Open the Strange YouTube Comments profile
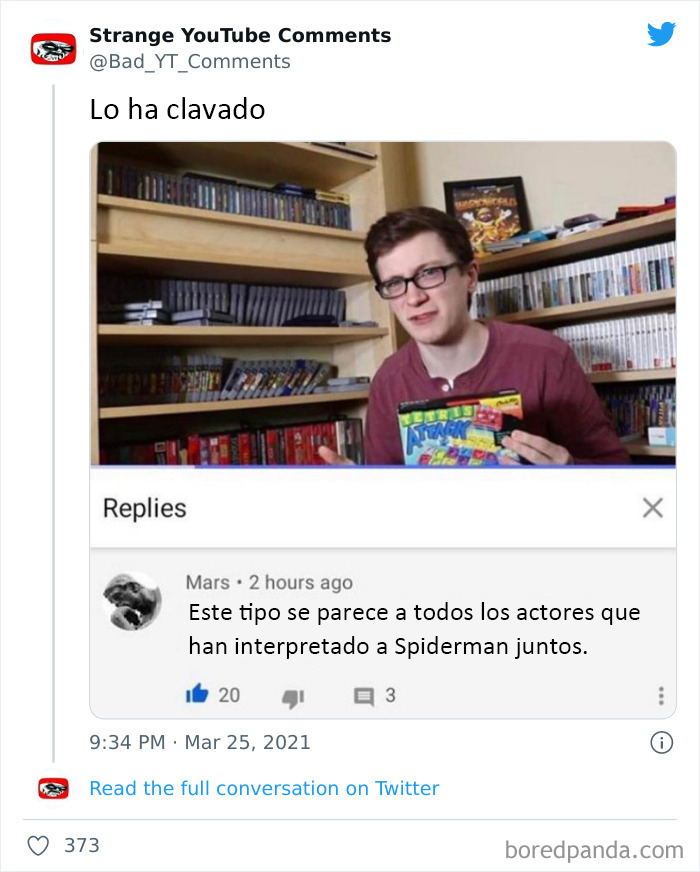Image resolution: width=700 pixels, height=872 pixels. pyautogui.click(x=239, y=36)
